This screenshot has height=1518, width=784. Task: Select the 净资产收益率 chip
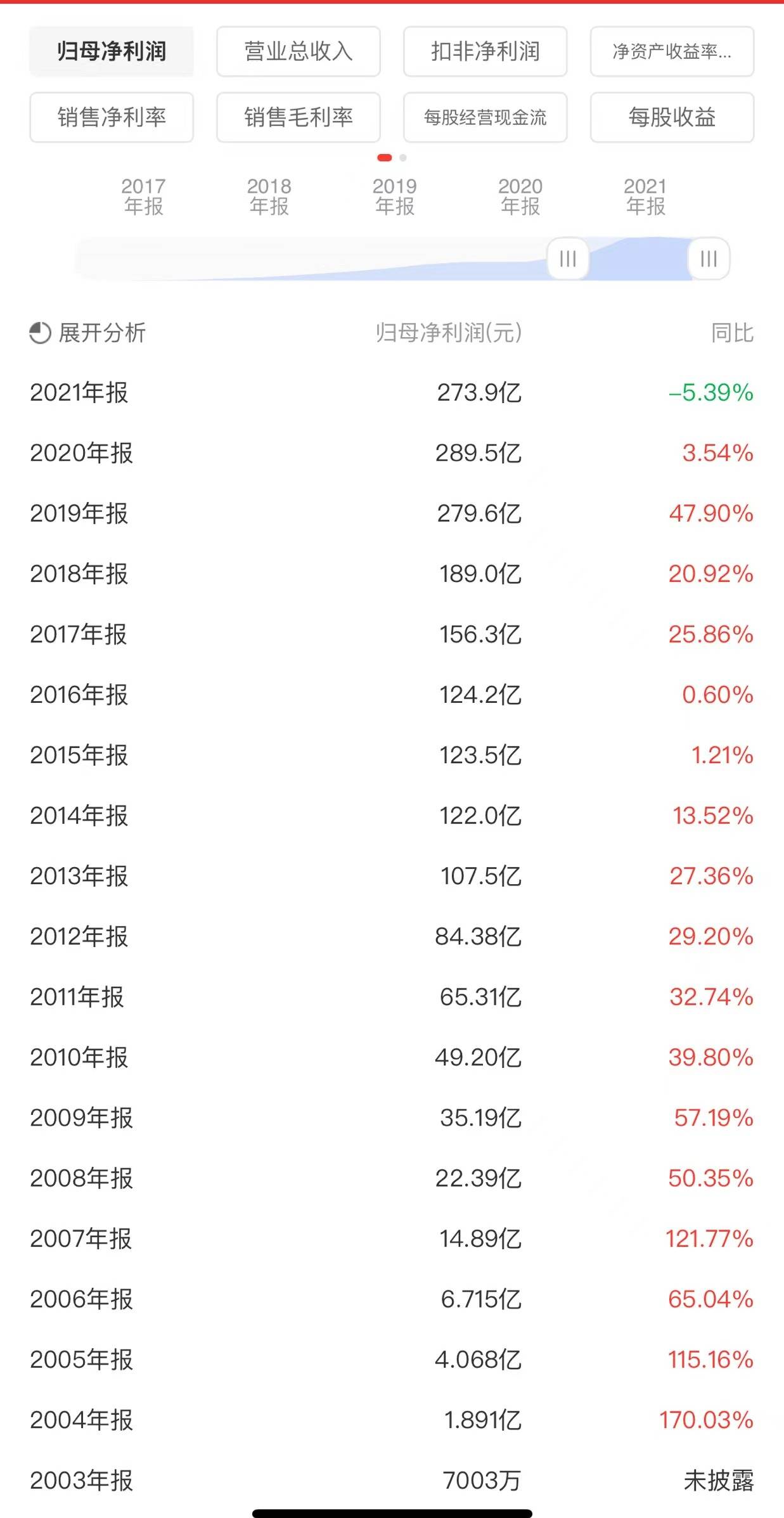click(672, 51)
